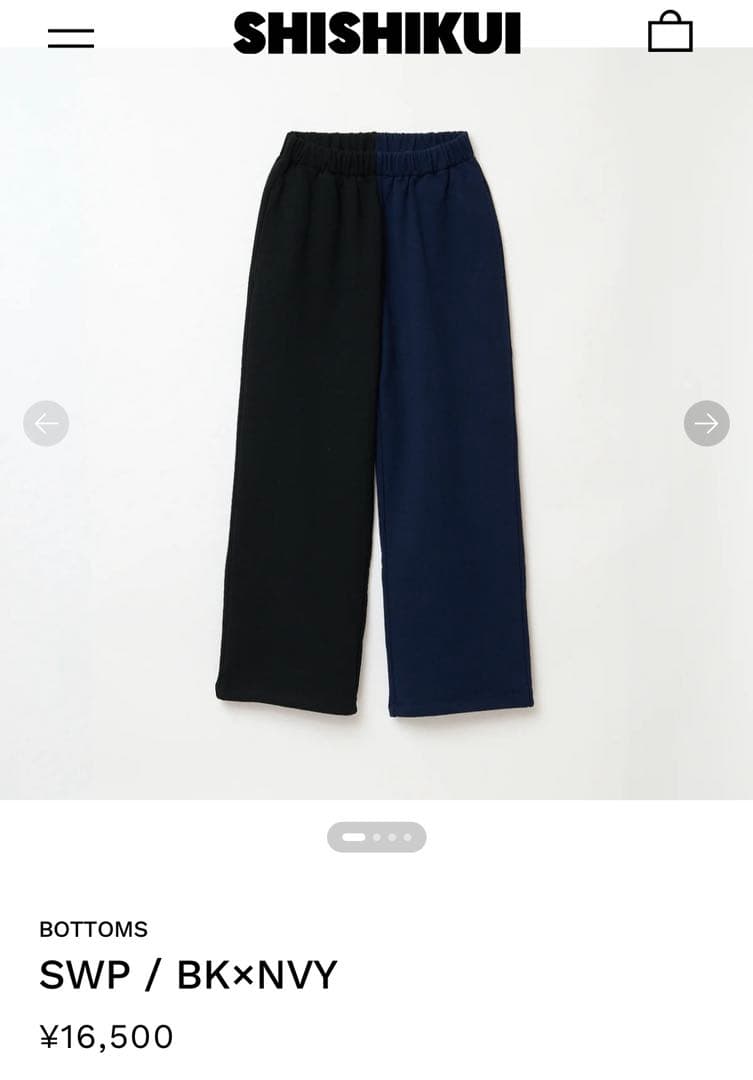Viewport: 753px width, 1080px height.
Task: Click the next-image arrow's circular button
Action: point(708,424)
